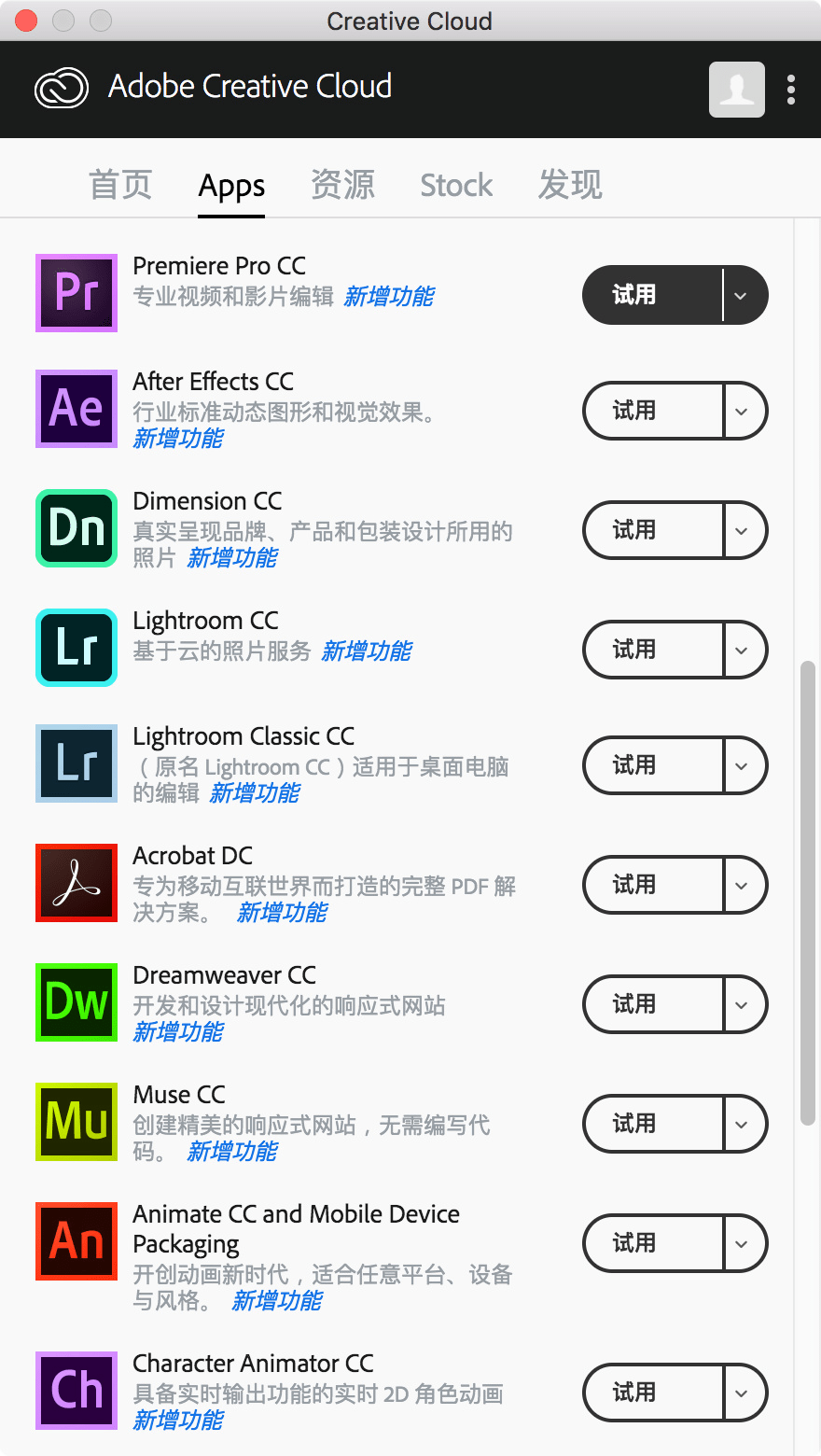821x1456 pixels.
Task: Open 新增功能 link under After Effects CC
Action: [178, 439]
